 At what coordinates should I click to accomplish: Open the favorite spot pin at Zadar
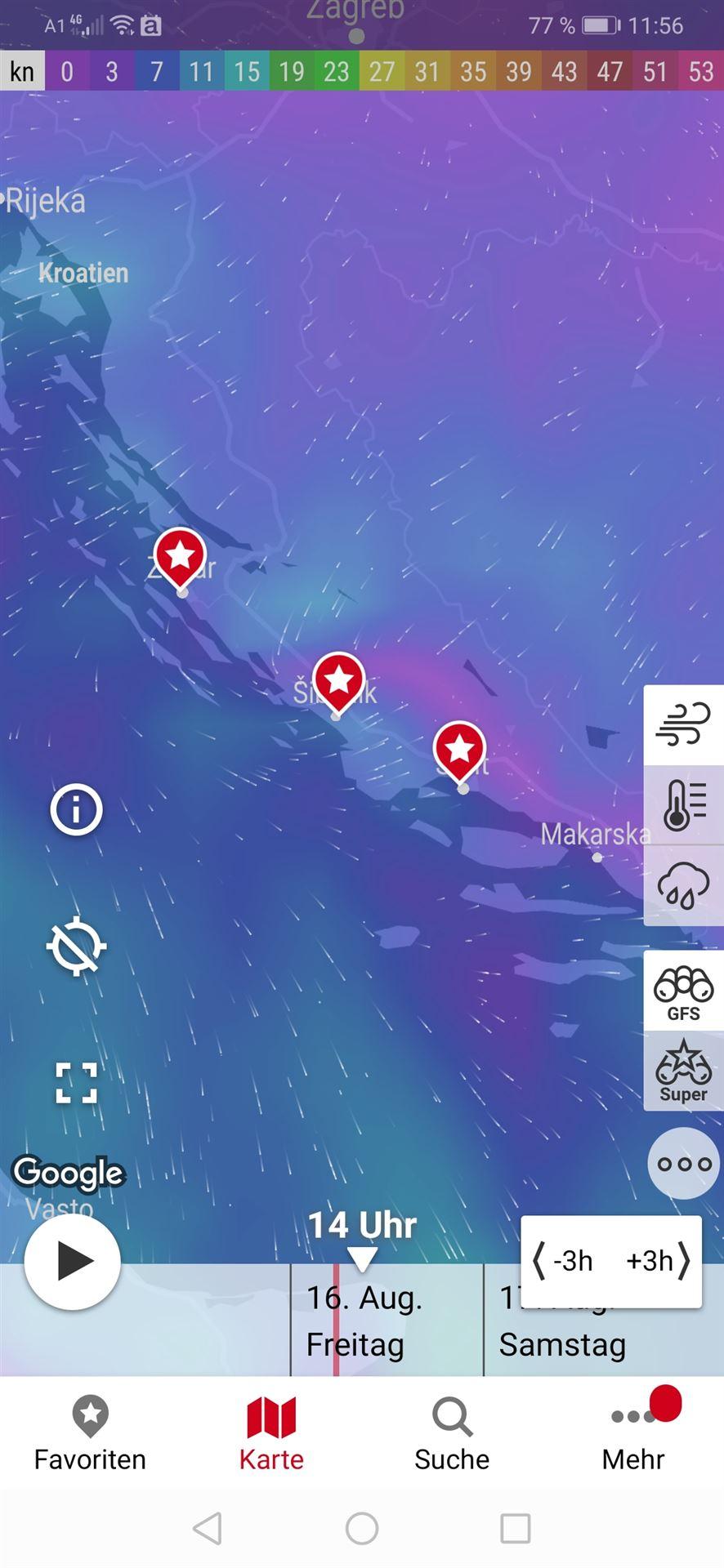180,558
